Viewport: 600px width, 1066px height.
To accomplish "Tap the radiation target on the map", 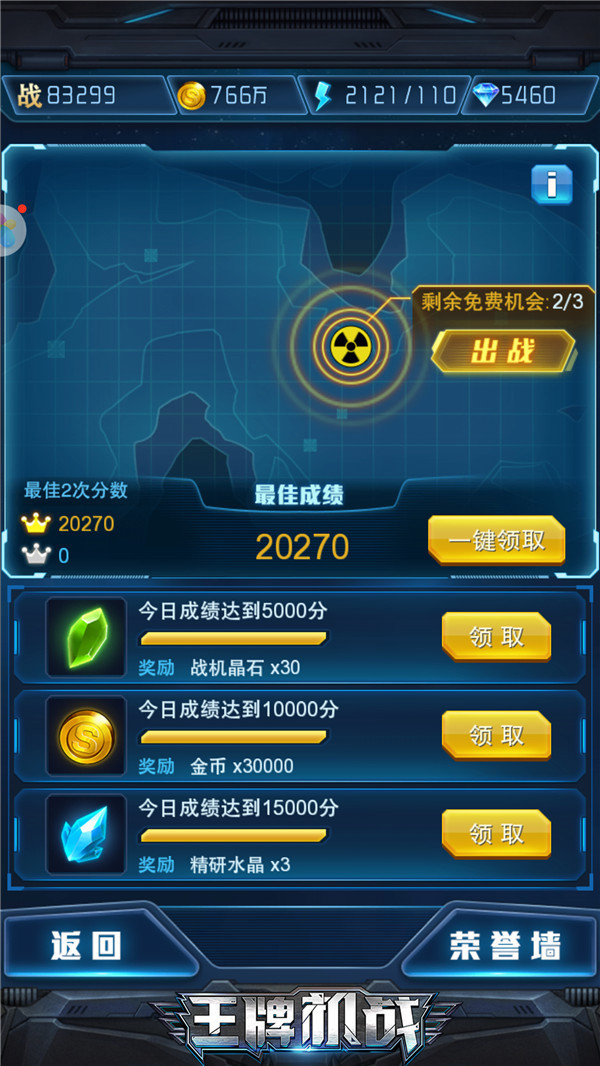I will pos(350,346).
